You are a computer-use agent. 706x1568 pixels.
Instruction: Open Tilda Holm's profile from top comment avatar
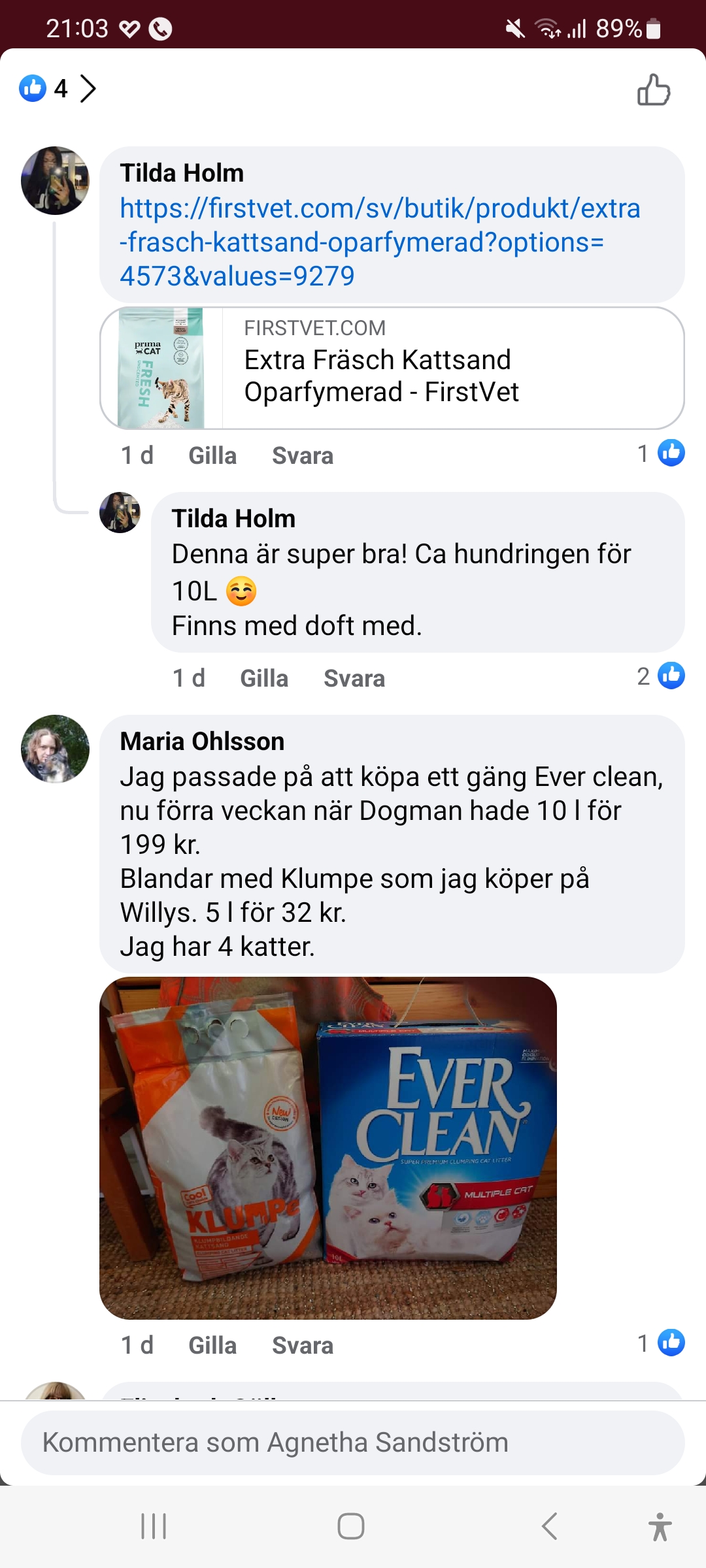pos(55,180)
